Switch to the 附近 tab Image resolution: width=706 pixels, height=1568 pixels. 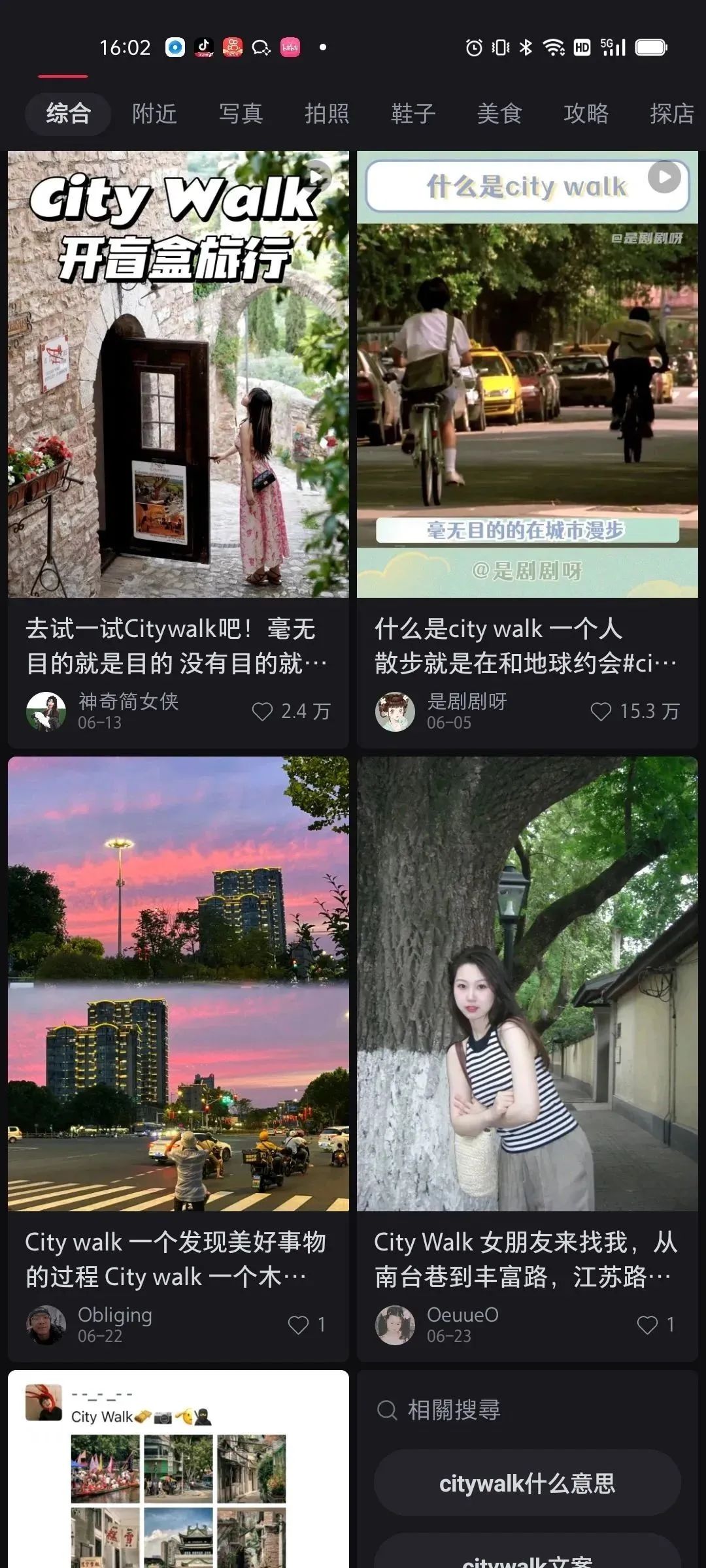pyautogui.click(x=154, y=114)
